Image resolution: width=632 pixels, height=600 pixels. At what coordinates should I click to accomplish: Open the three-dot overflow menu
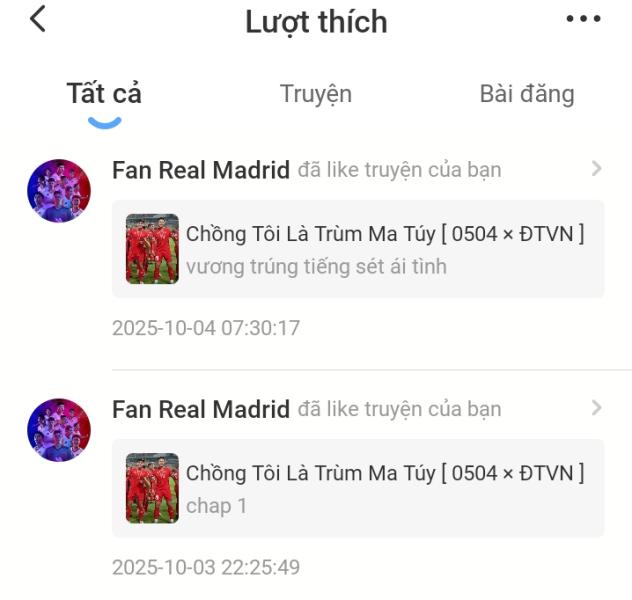583,20
